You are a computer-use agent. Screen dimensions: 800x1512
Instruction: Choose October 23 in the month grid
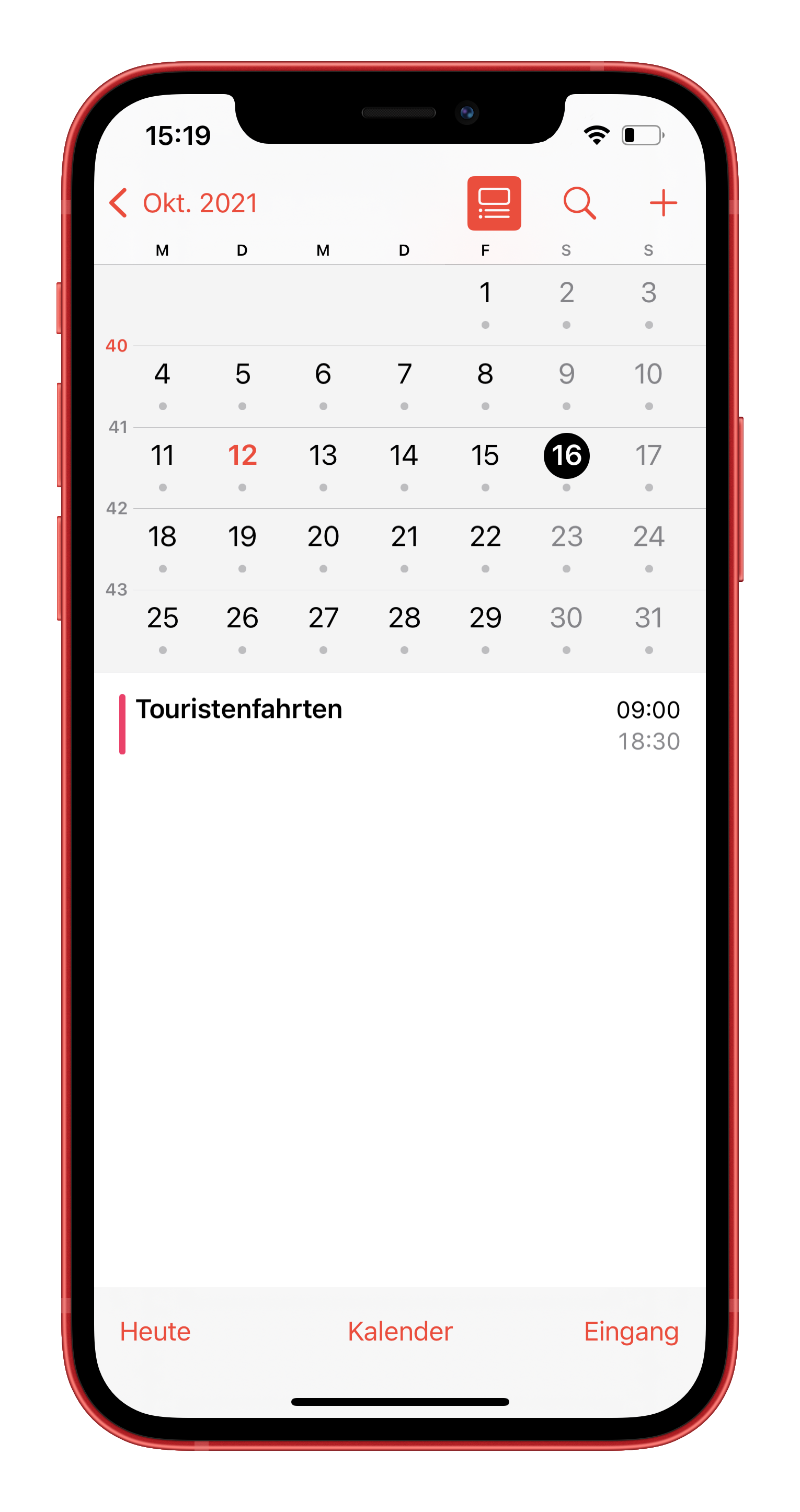point(566,536)
